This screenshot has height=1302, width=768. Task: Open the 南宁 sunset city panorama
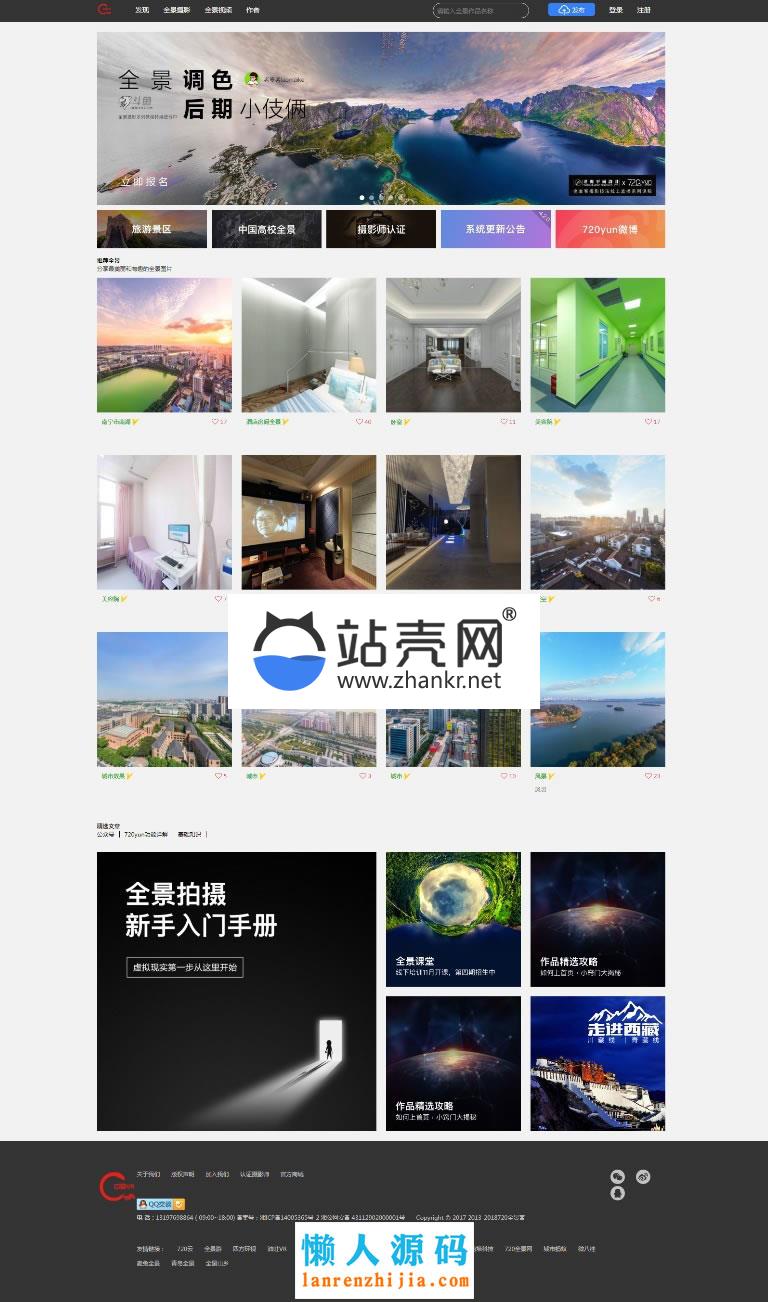[164, 345]
